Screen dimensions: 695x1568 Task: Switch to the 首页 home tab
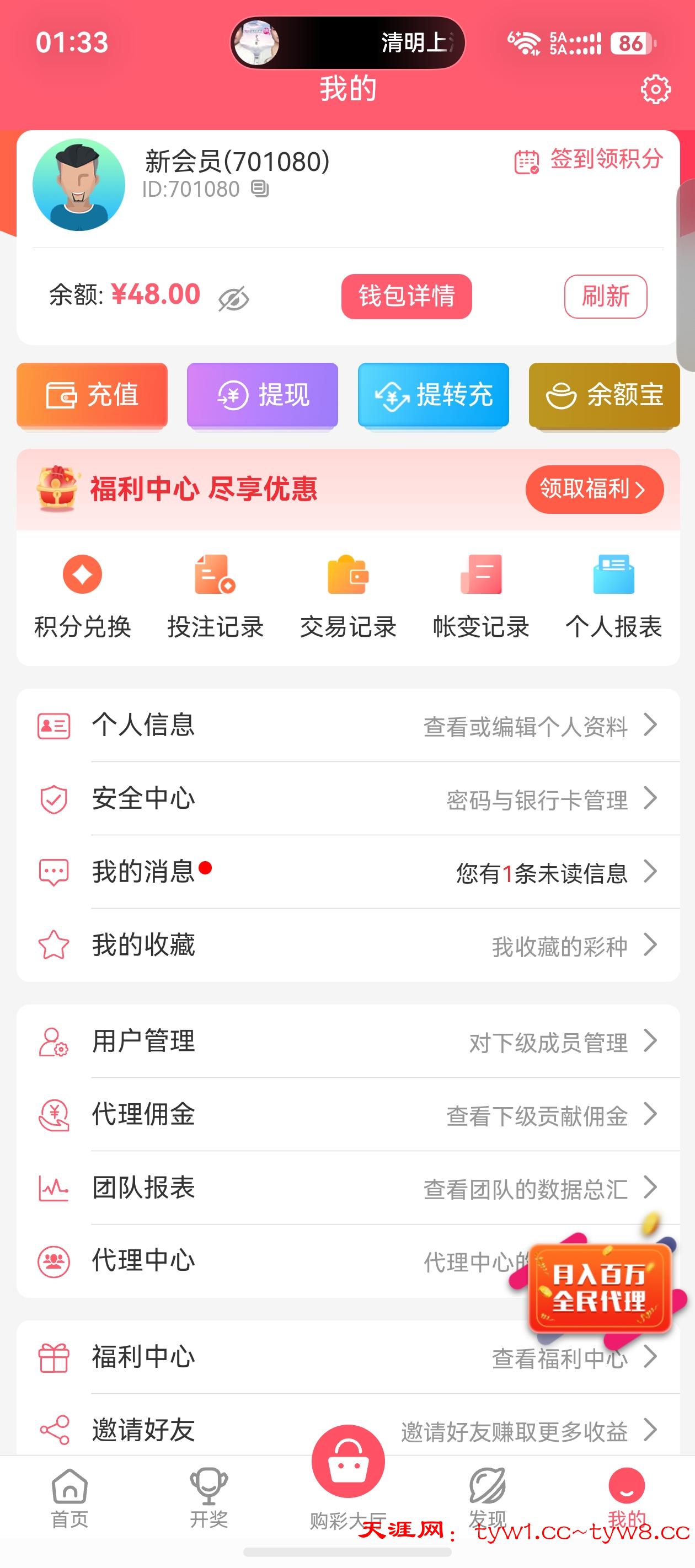pyautogui.click(x=70, y=1499)
